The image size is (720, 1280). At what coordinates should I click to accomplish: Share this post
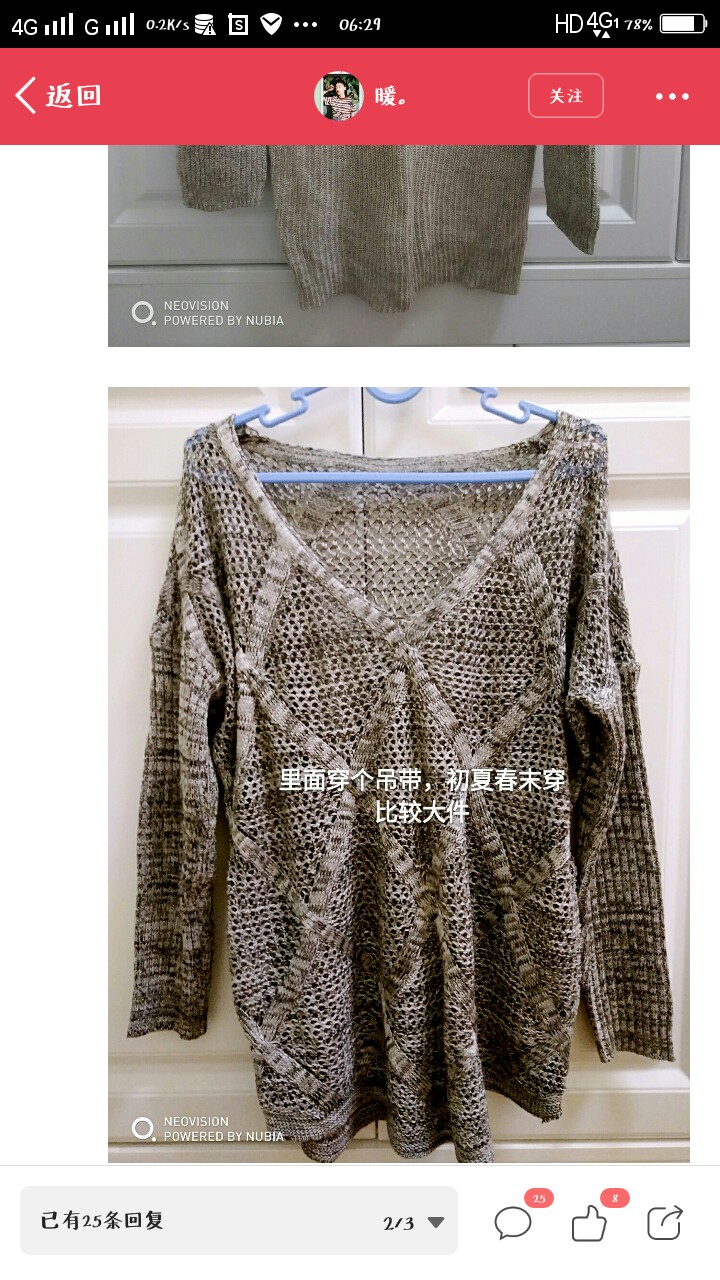(x=665, y=1222)
